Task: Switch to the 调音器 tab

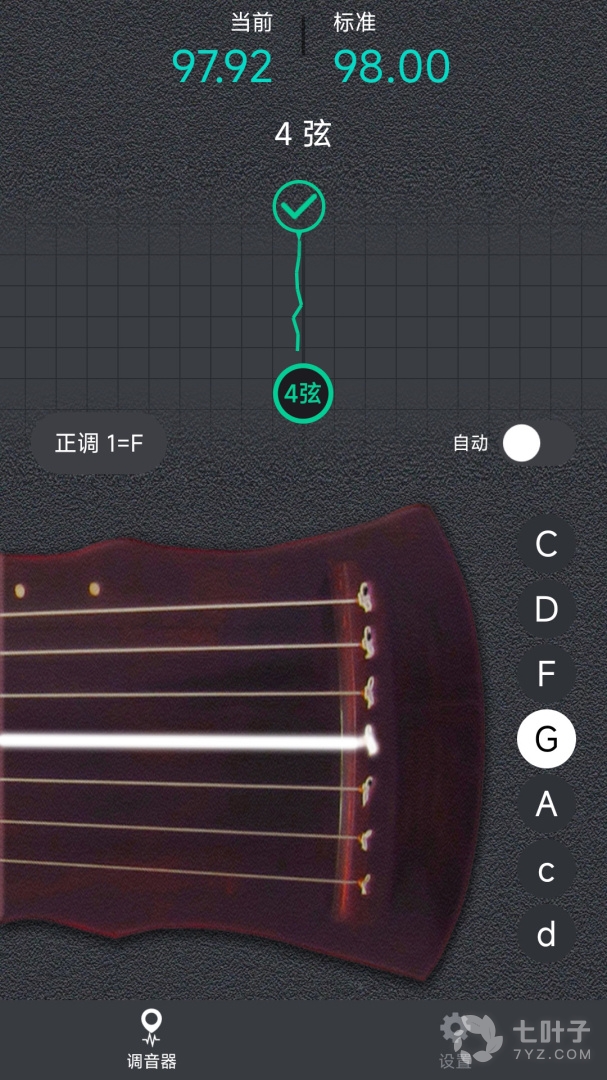Action: point(152,1040)
